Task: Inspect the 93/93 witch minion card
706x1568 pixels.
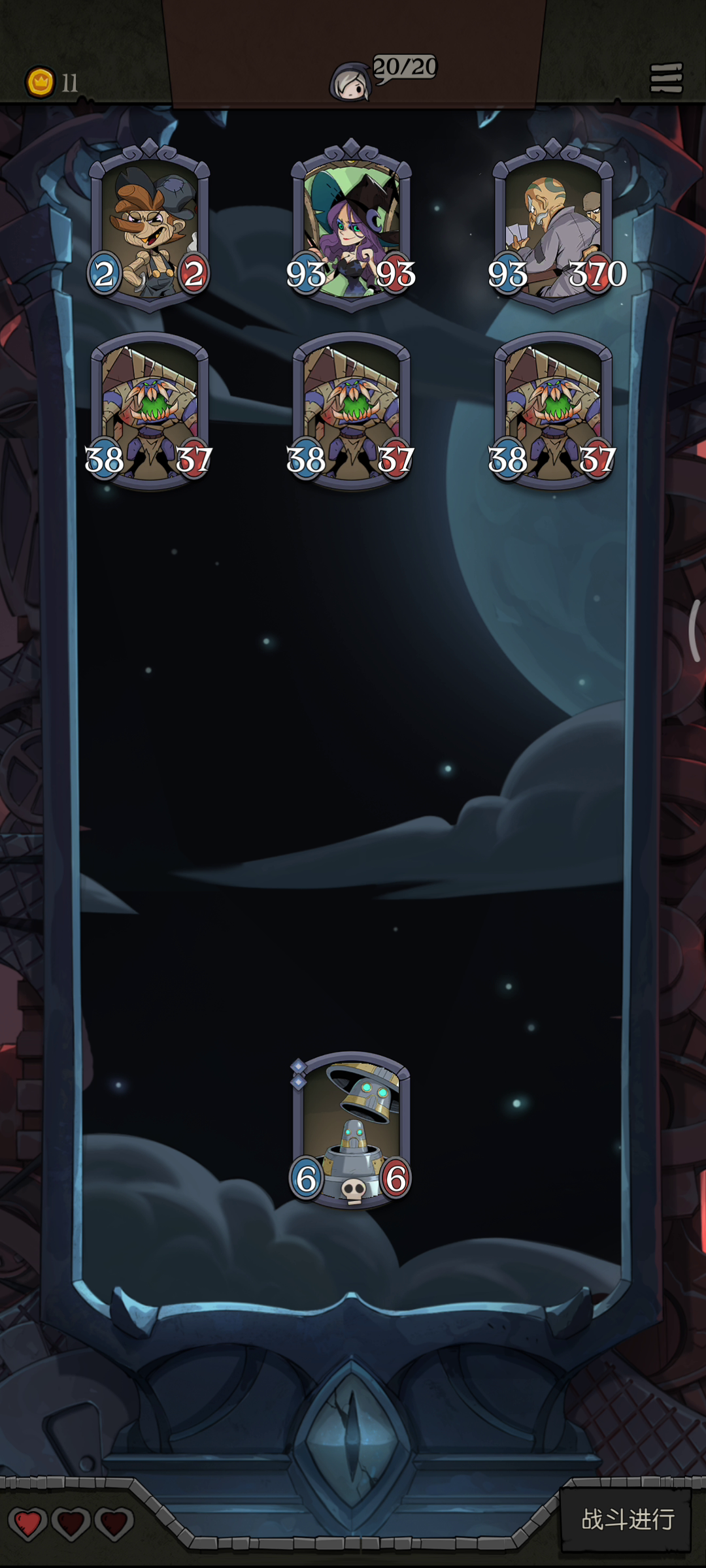Action: pos(351,225)
